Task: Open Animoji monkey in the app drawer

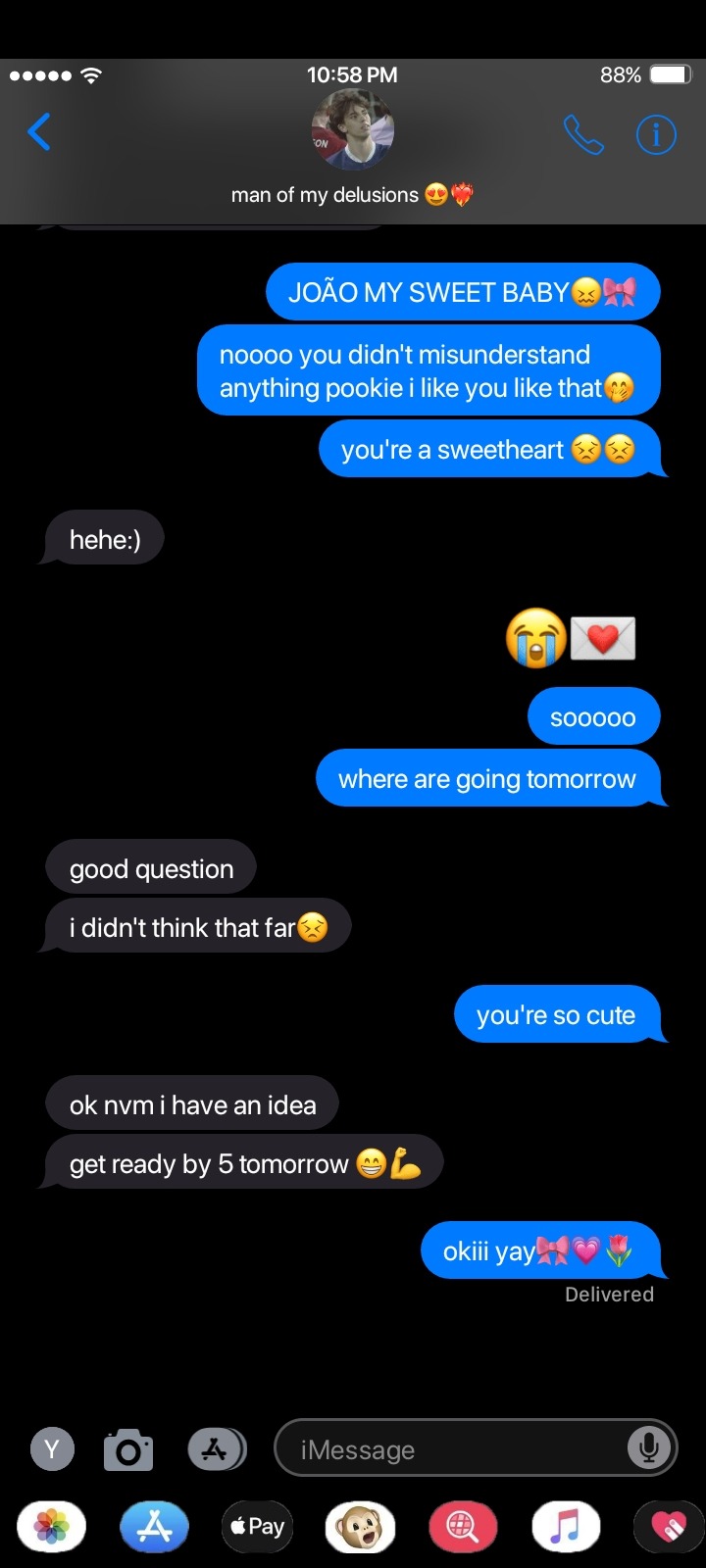Action: tap(360, 1527)
